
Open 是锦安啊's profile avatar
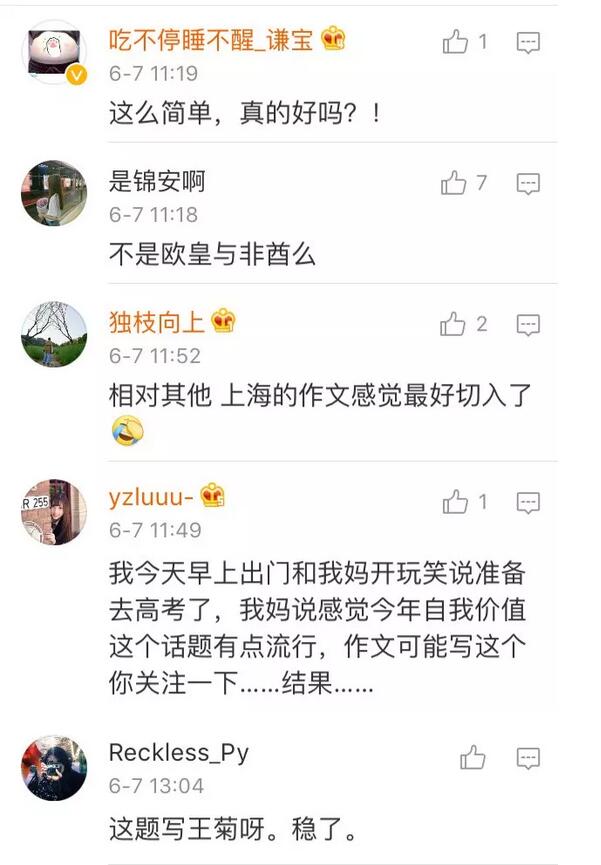coord(53,193)
